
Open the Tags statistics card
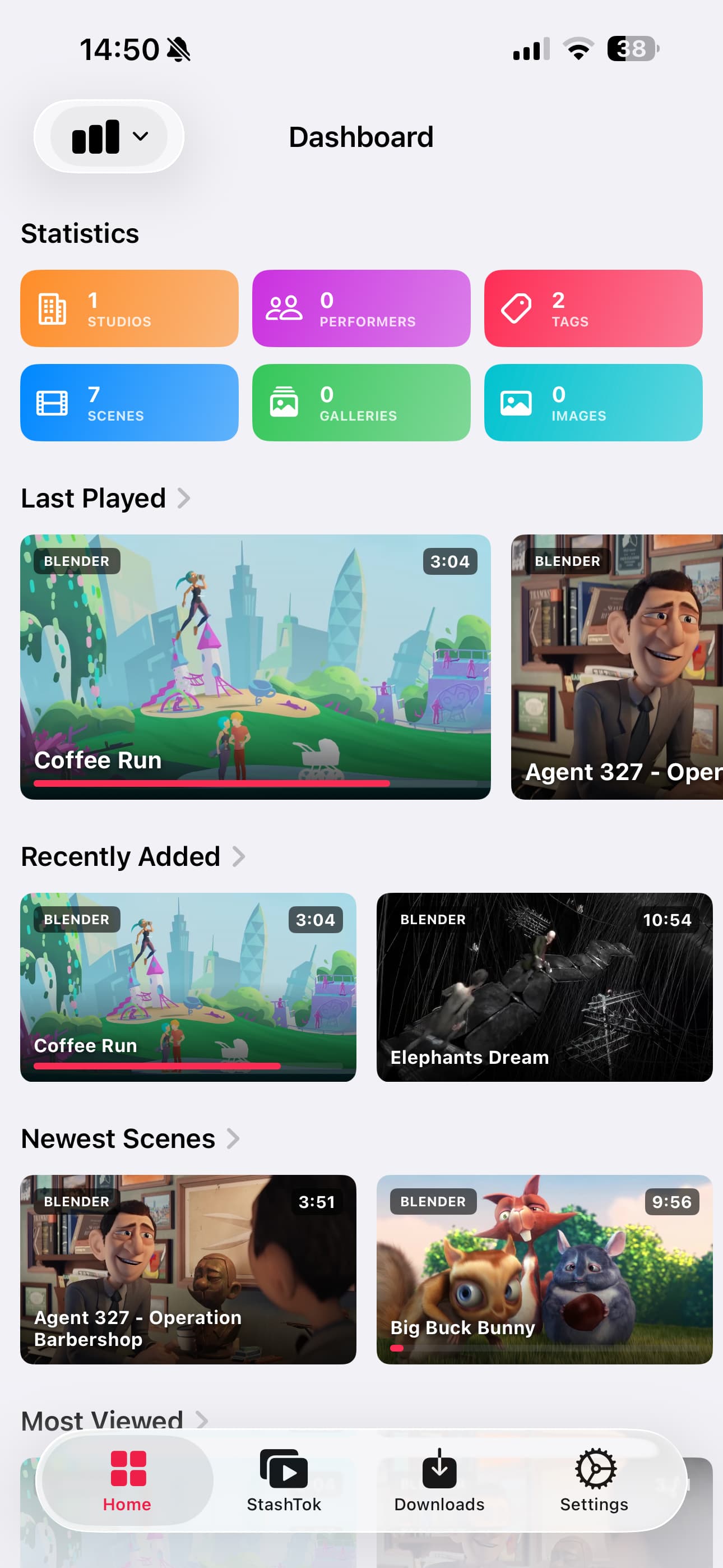[x=593, y=308]
